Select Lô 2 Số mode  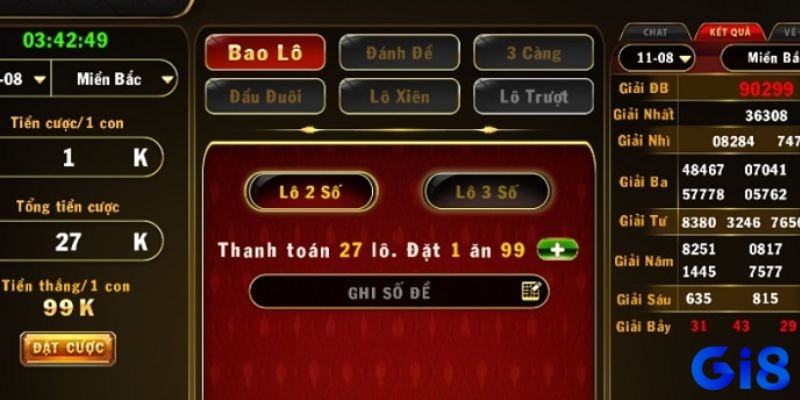tap(311, 191)
